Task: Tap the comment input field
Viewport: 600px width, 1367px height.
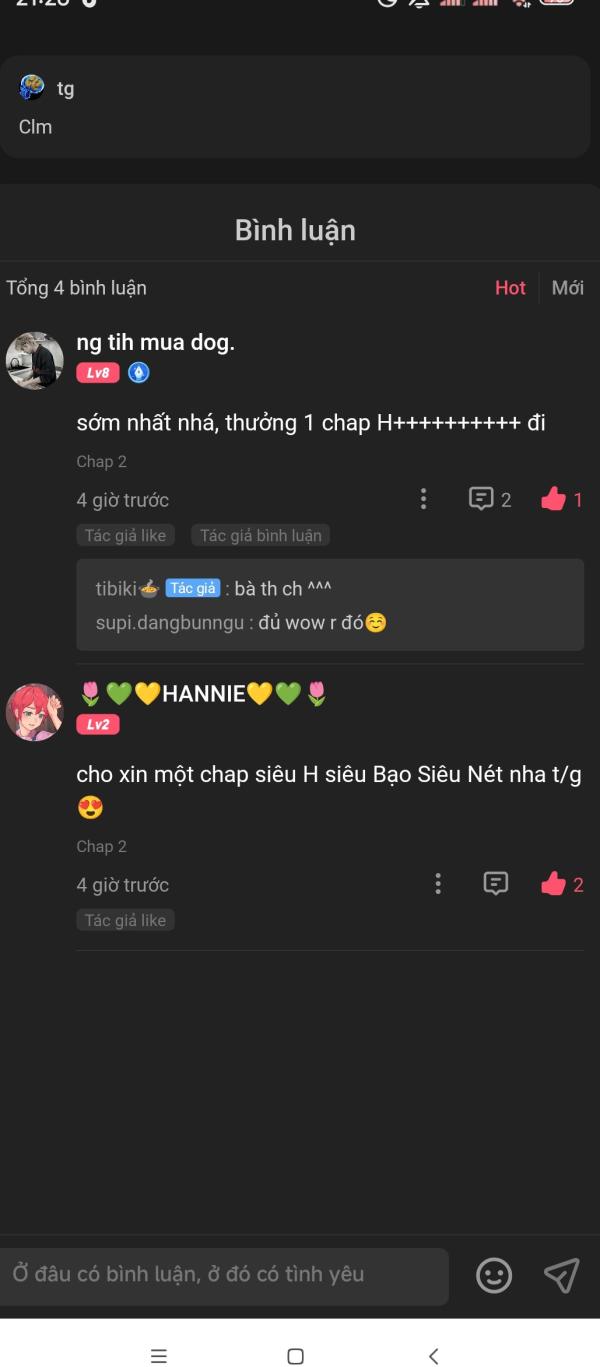Action: tap(224, 1275)
